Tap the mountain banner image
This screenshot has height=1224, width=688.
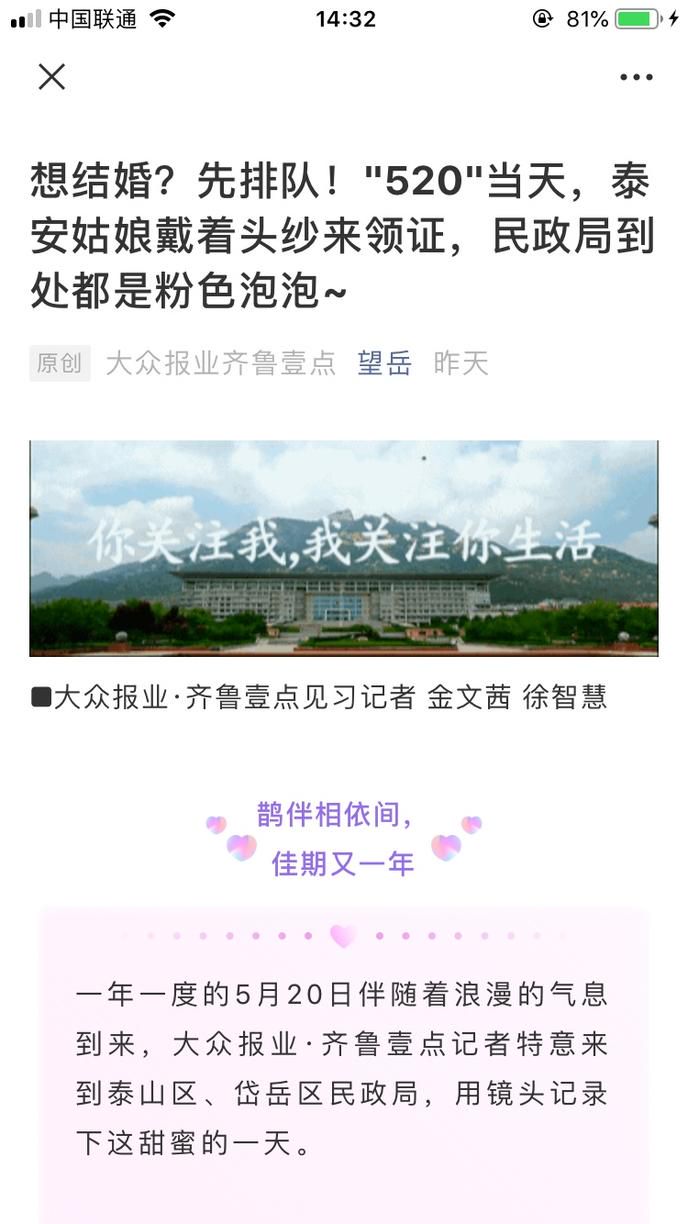pos(344,548)
